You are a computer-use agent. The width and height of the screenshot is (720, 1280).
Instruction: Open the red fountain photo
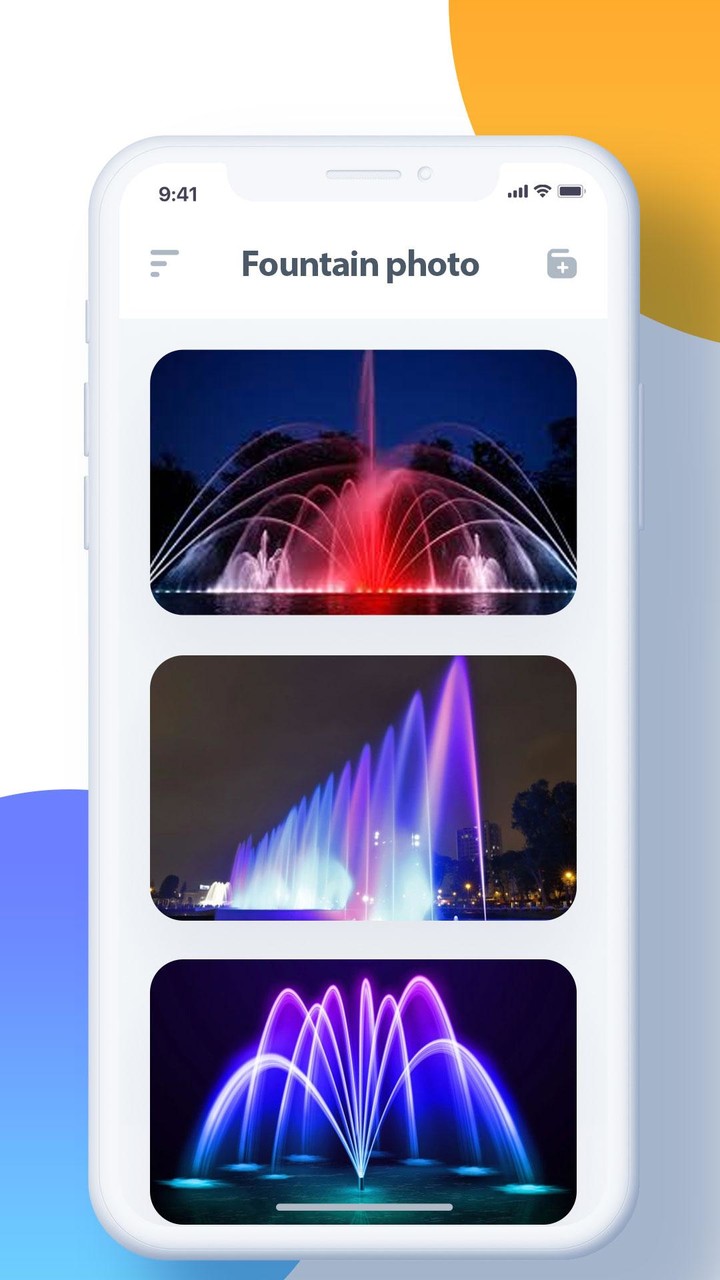(x=363, y=482)
